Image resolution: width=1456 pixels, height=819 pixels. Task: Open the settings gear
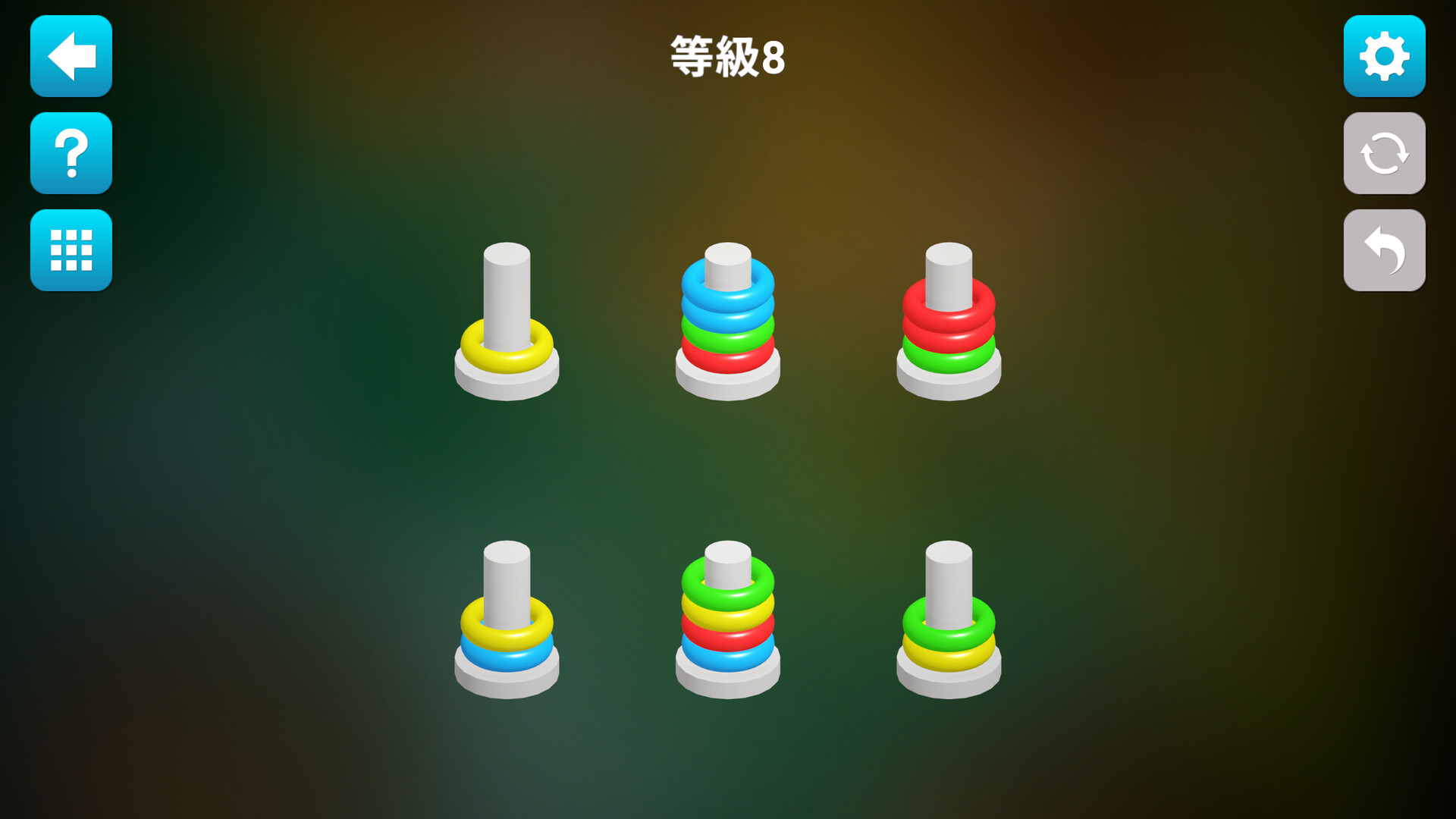click(x=1384, y=56)
